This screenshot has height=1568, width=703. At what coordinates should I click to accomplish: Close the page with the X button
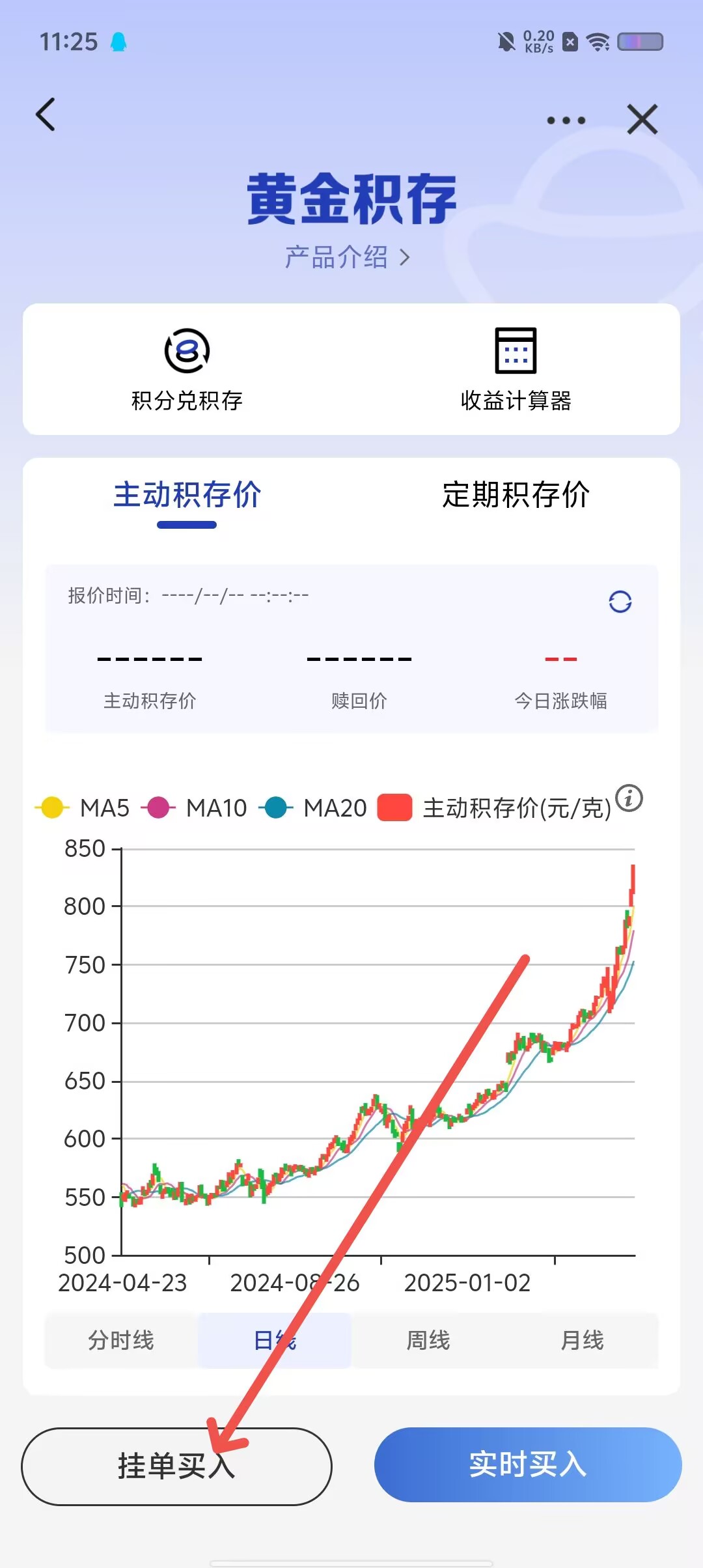642,120
